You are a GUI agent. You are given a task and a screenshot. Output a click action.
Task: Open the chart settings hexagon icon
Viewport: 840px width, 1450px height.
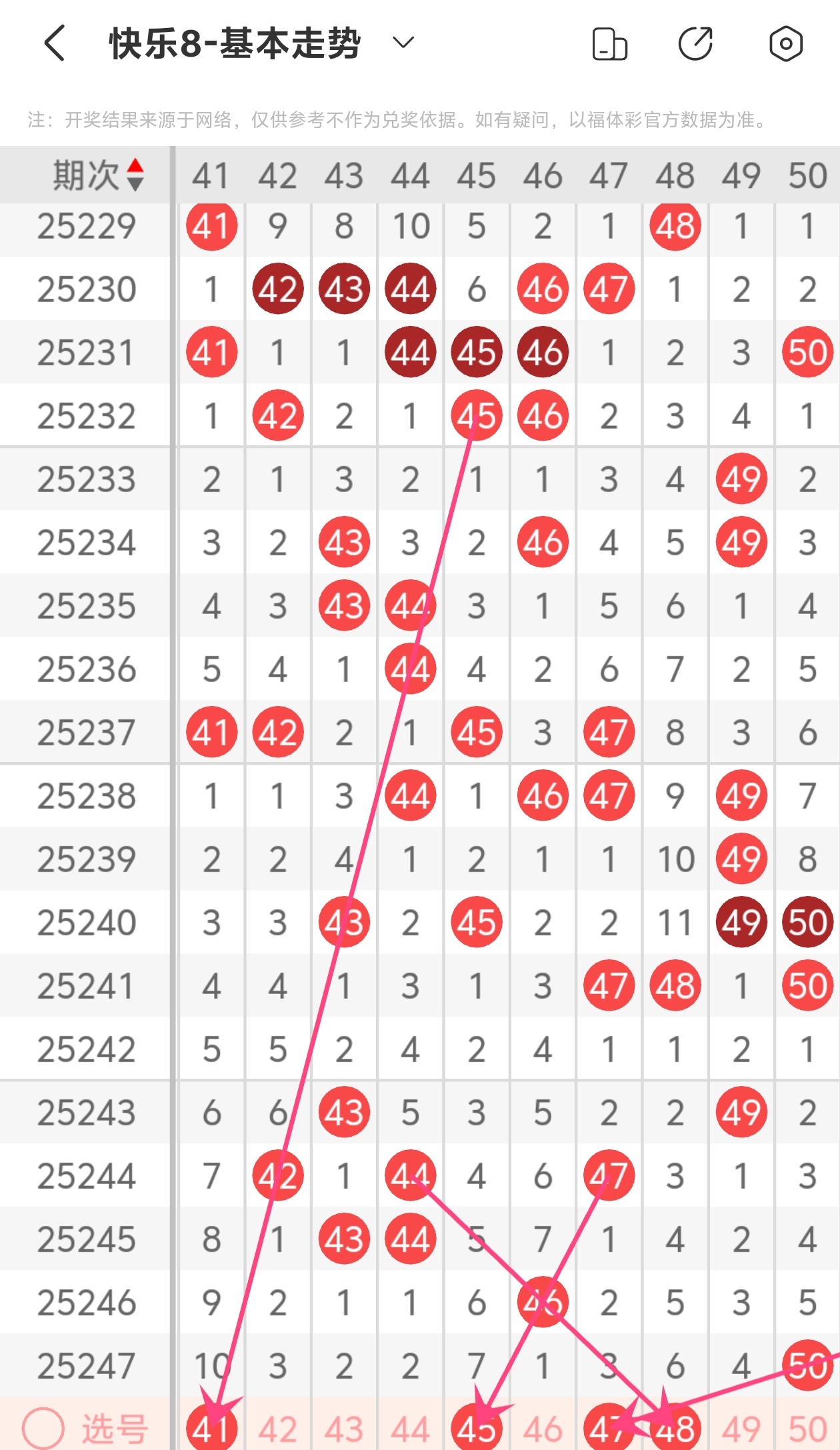pyautogui.click(x=785, y=45)
